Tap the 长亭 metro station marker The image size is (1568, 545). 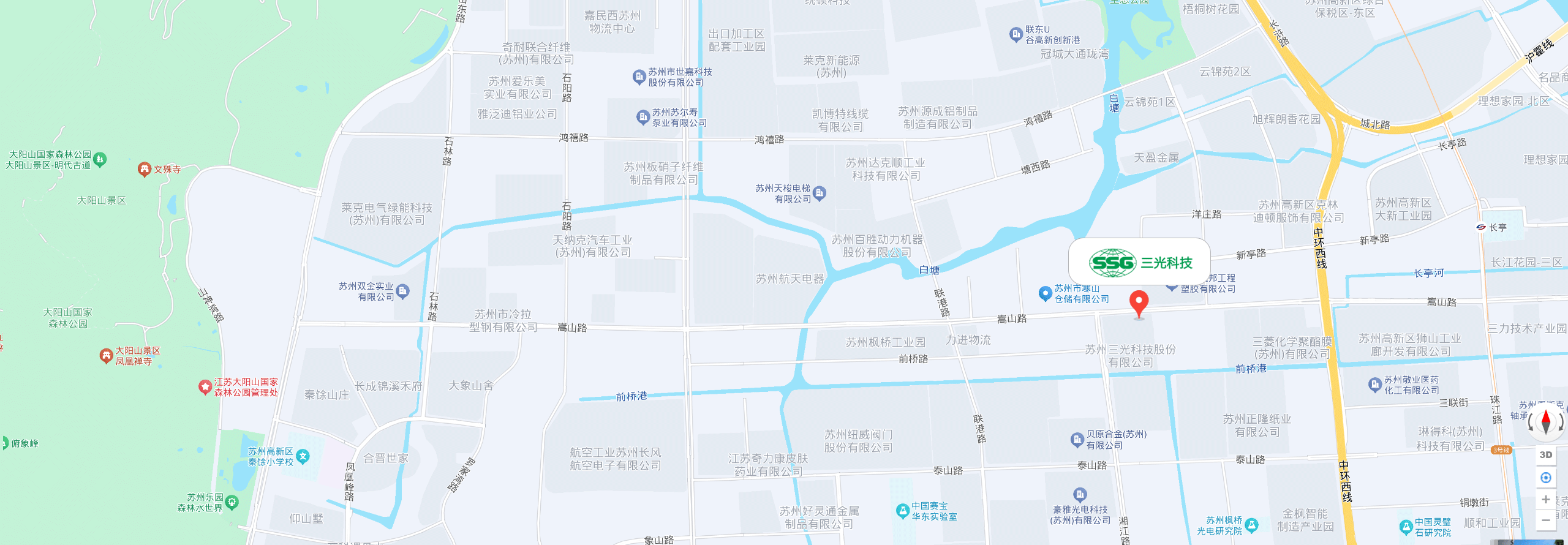pos(1482,227)
